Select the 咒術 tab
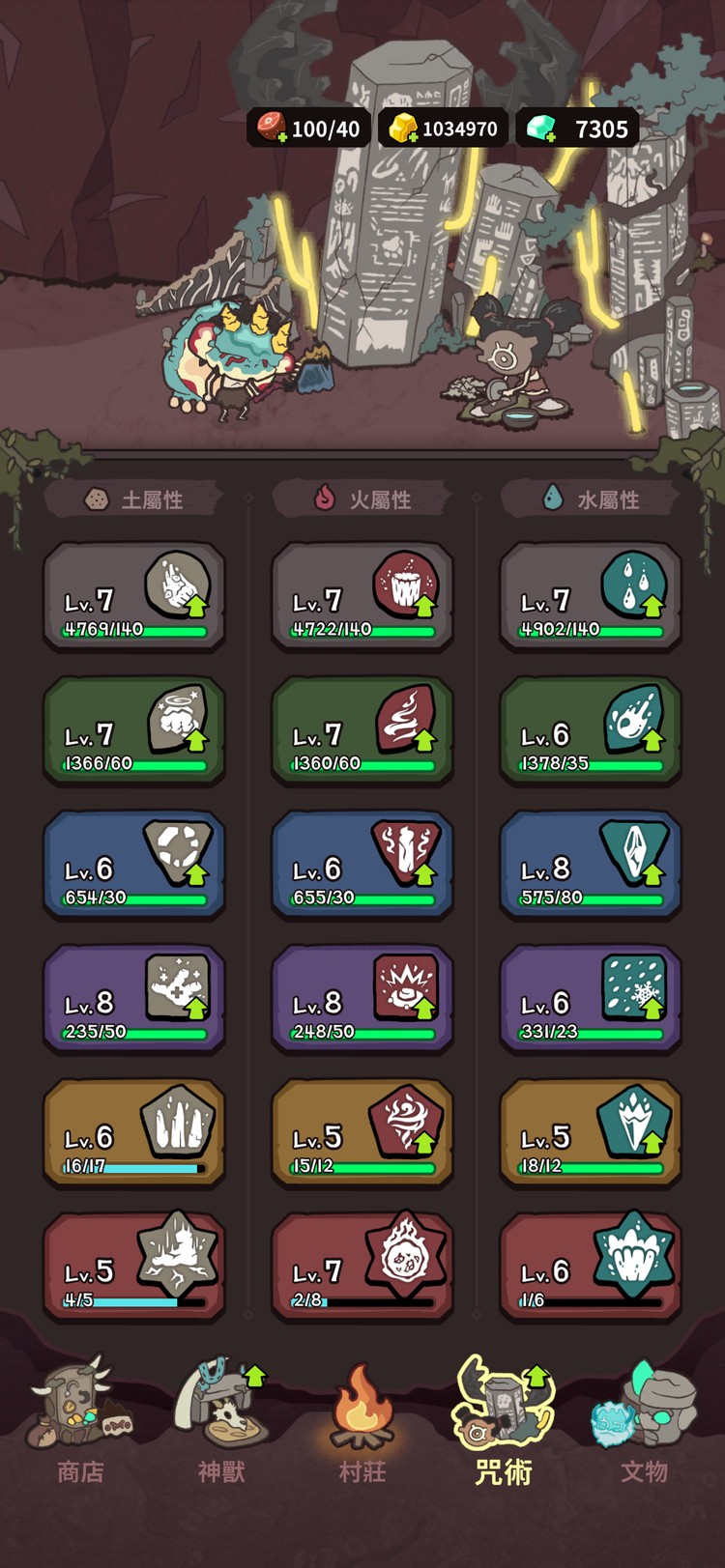The image size is (725, 1568). (x=503, y=1420)
